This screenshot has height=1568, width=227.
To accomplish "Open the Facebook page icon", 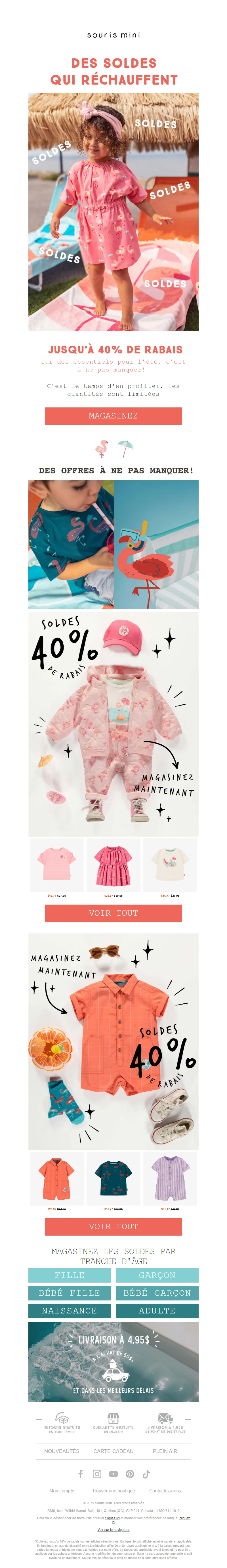I will (81, 1474).
